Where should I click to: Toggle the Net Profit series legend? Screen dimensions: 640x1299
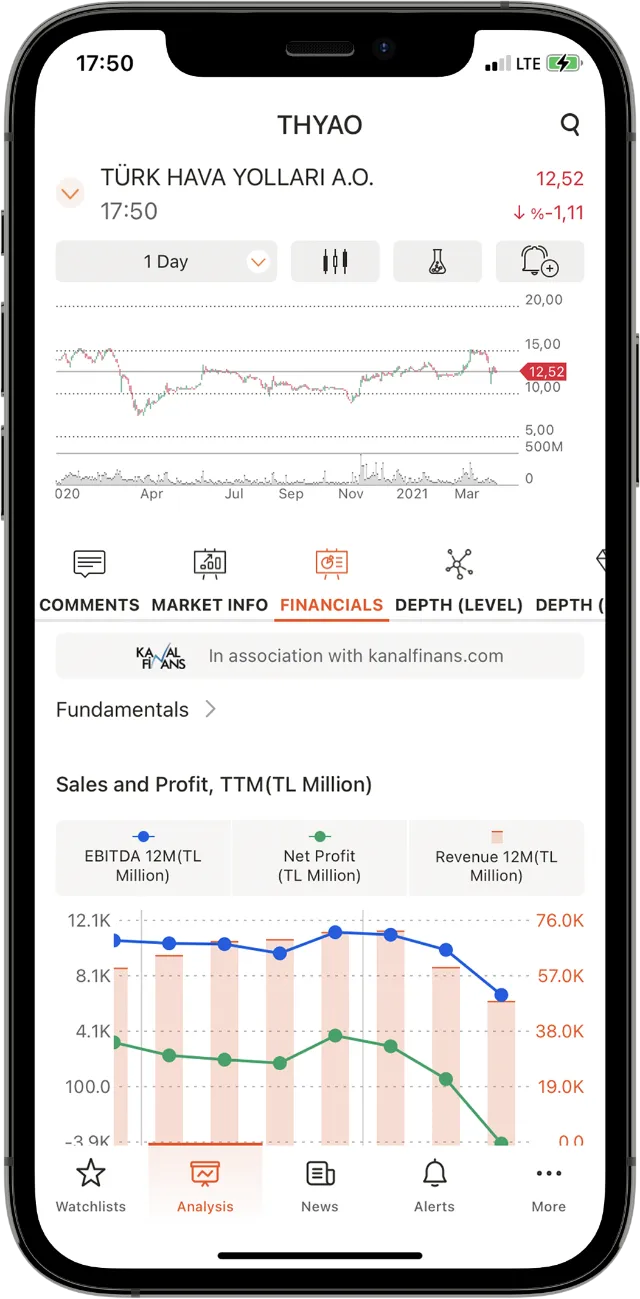[x=319, y=857]
